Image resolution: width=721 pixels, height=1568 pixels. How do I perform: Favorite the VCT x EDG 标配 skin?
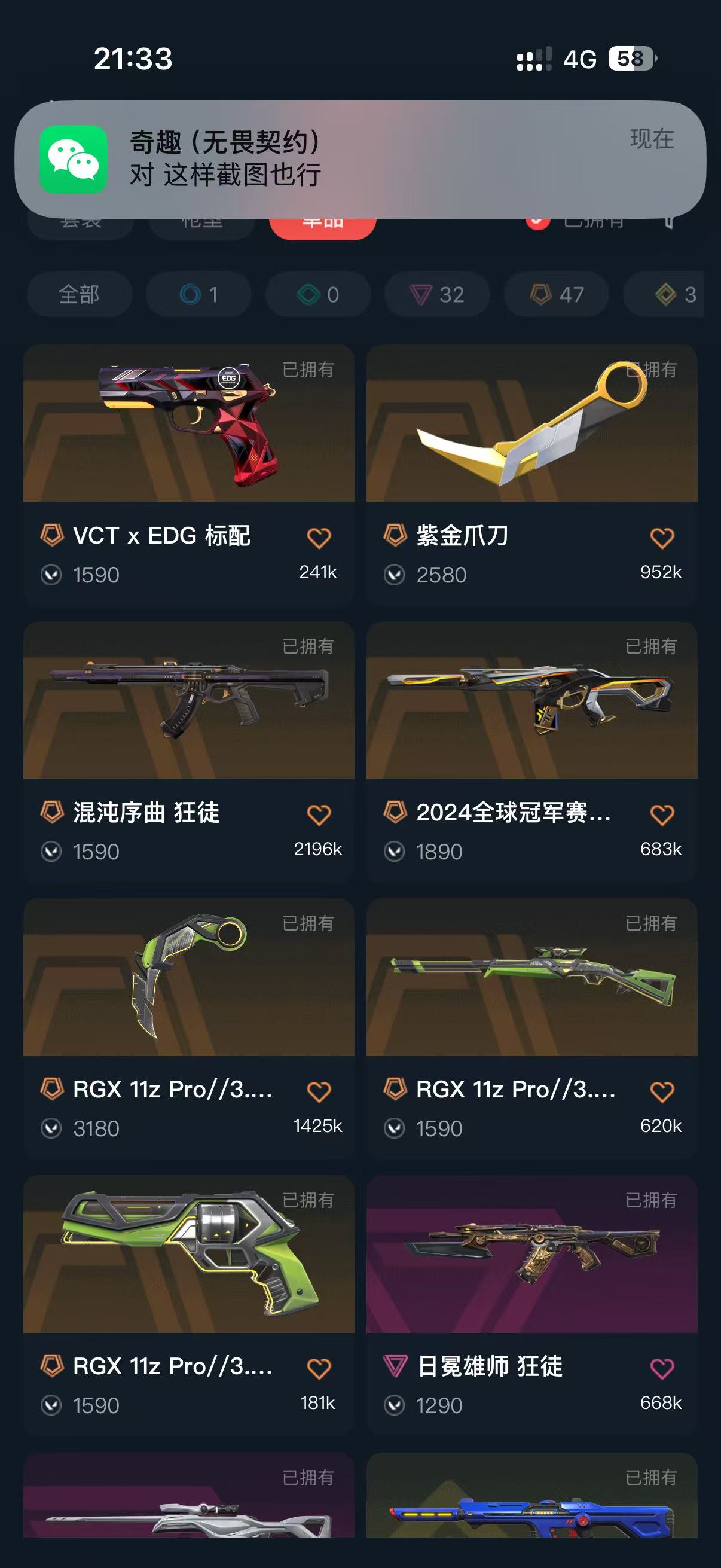click(x=319, y=538)
